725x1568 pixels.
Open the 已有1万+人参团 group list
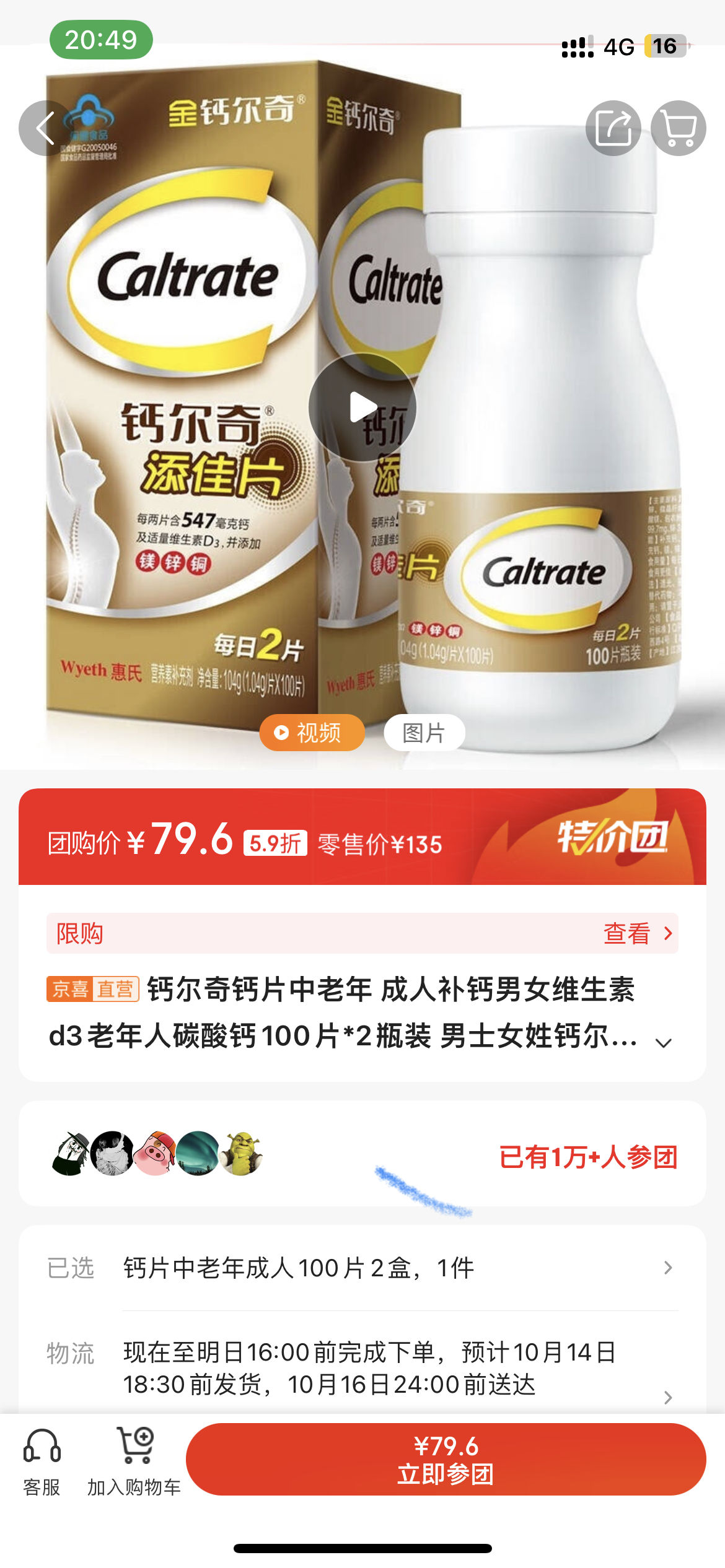[x=588, y=1157]
